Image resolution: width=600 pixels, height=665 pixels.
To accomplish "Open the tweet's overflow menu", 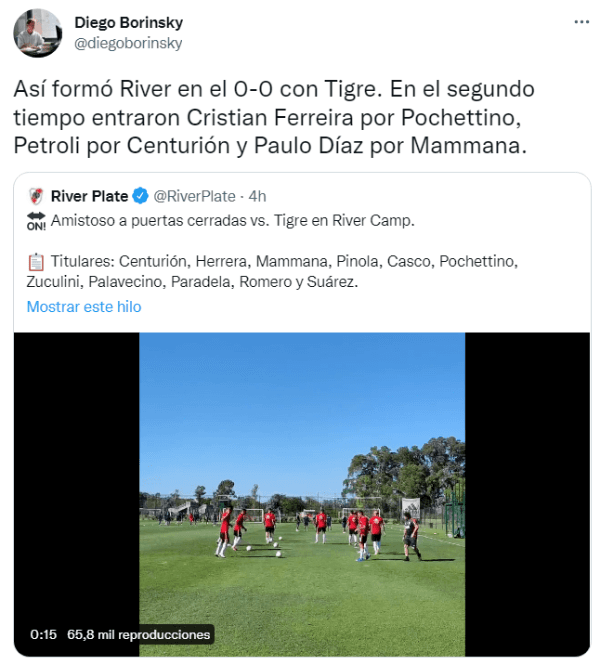I will (x=581, y=22).
